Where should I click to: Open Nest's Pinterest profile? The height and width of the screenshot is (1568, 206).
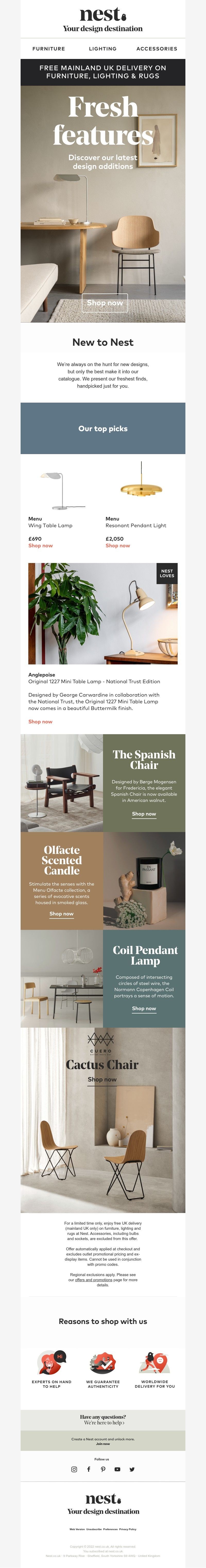tap(103, 1469)
